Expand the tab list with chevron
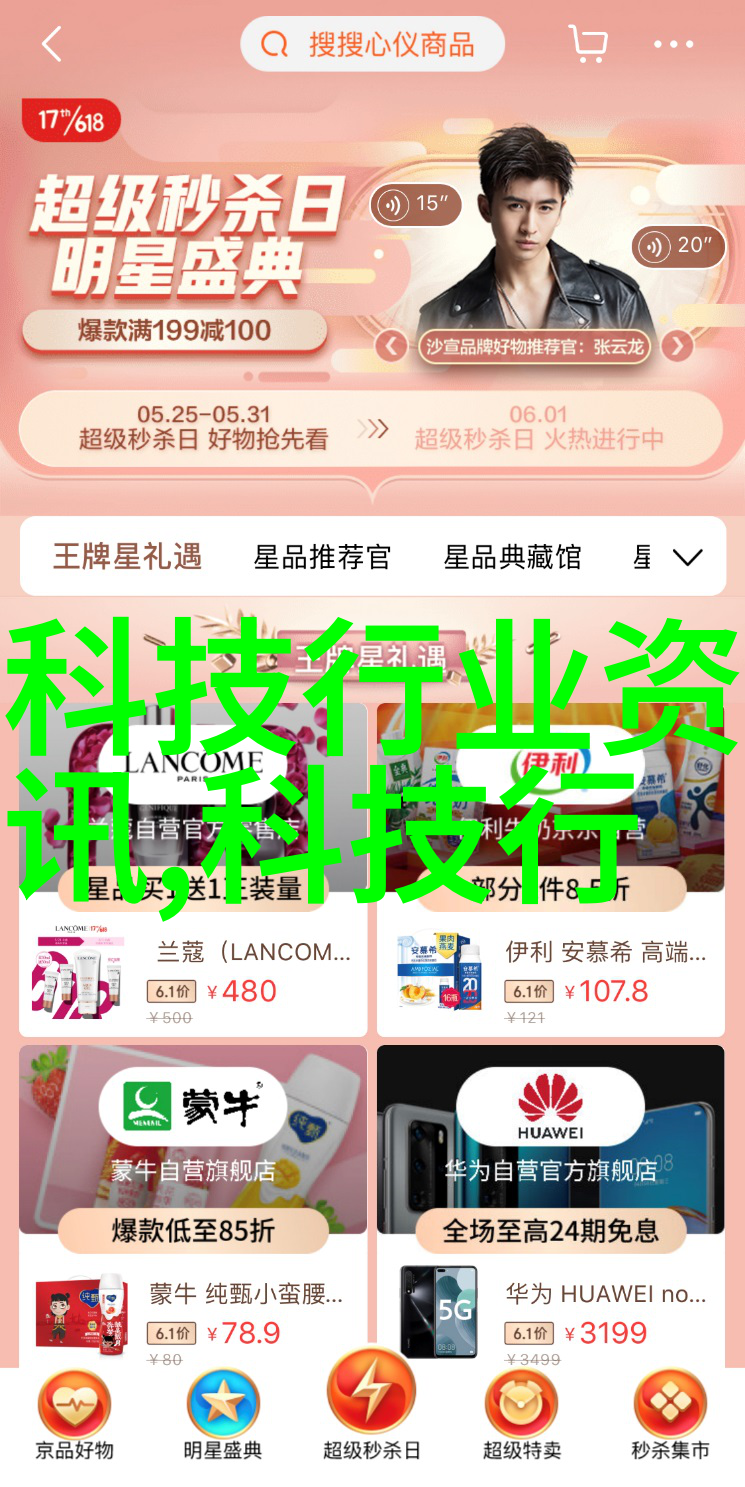This screenshot has width=745, height=1487. coord(688,557)
